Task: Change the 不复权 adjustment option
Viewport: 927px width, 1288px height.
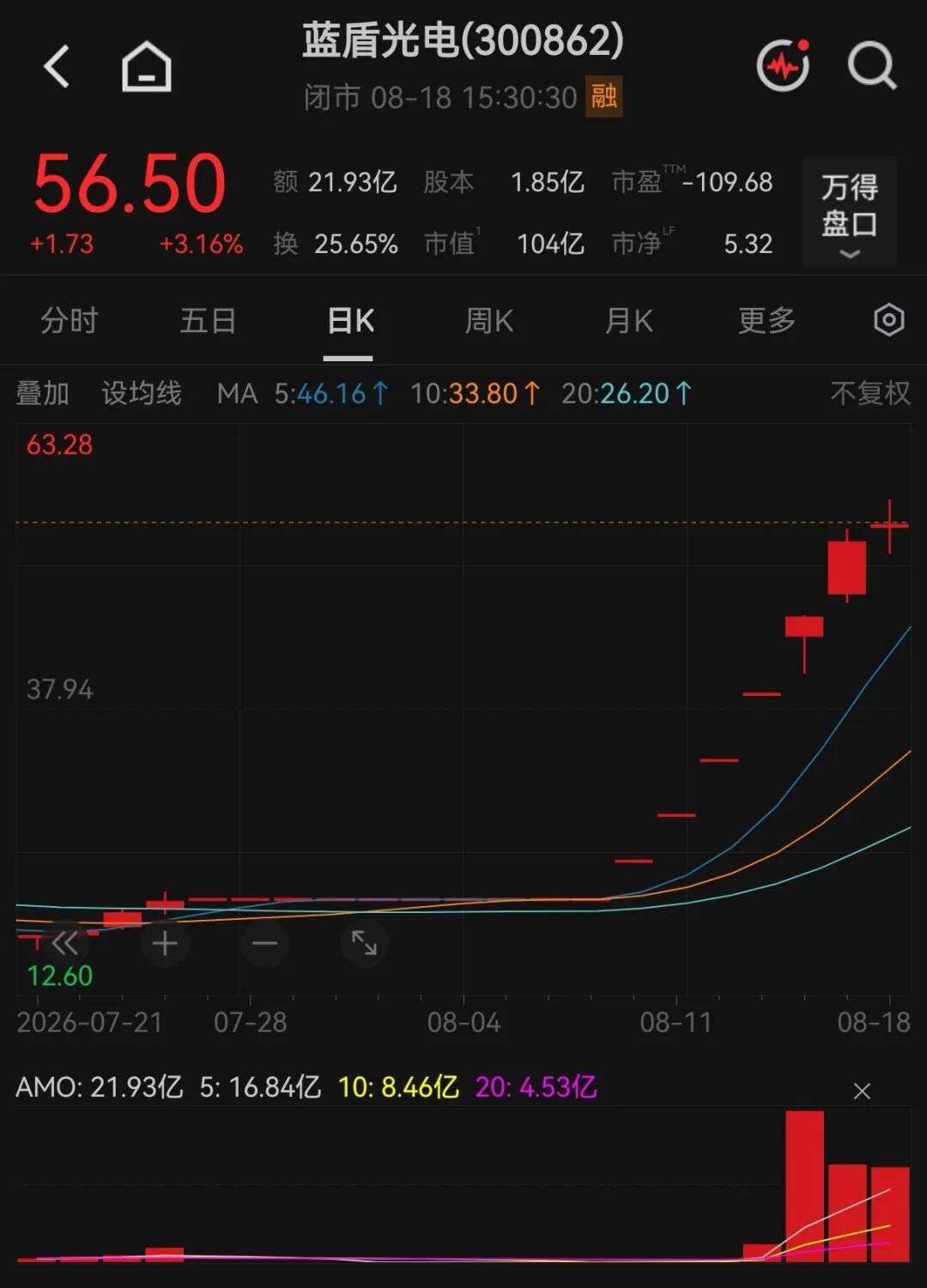Action: coord(870,393)
